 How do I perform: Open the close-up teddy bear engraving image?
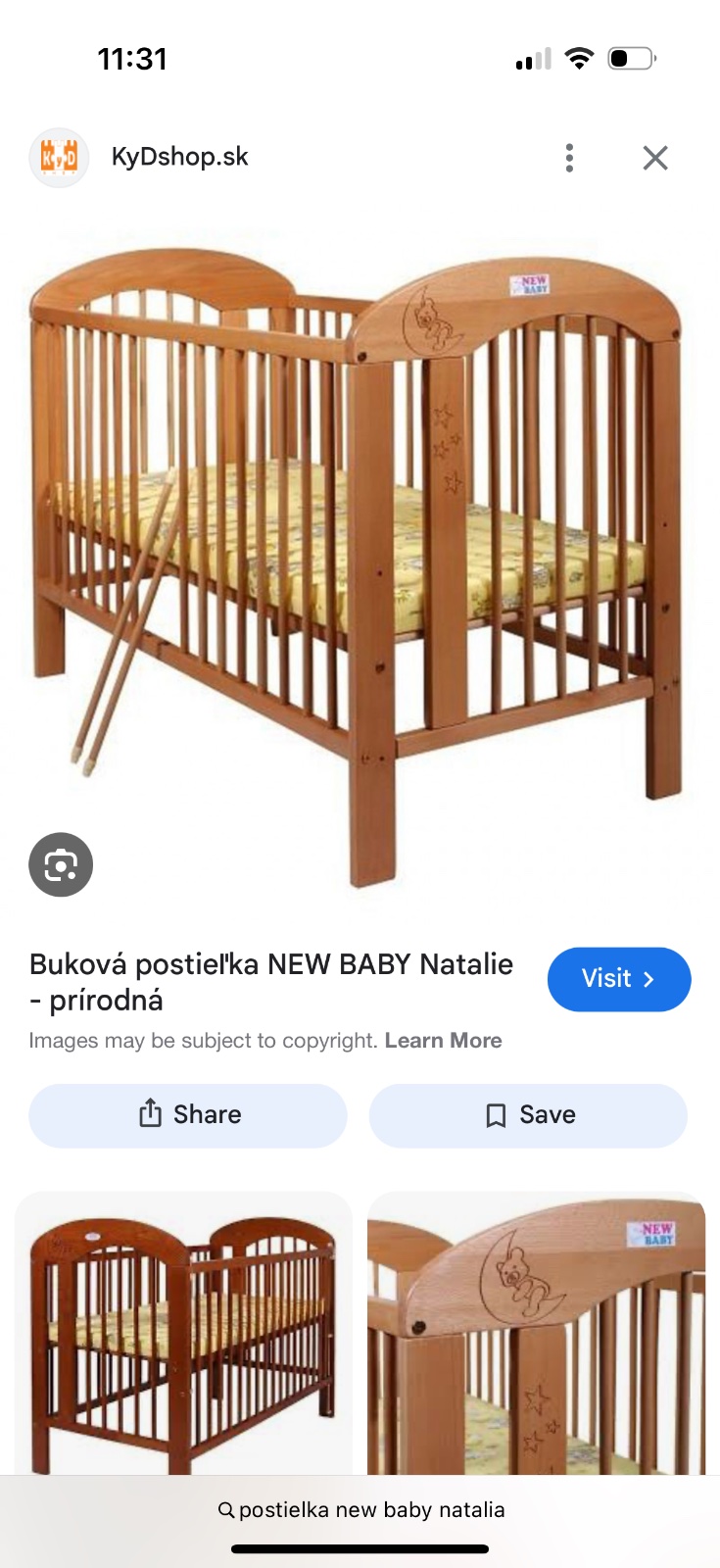coord(536,1333)
